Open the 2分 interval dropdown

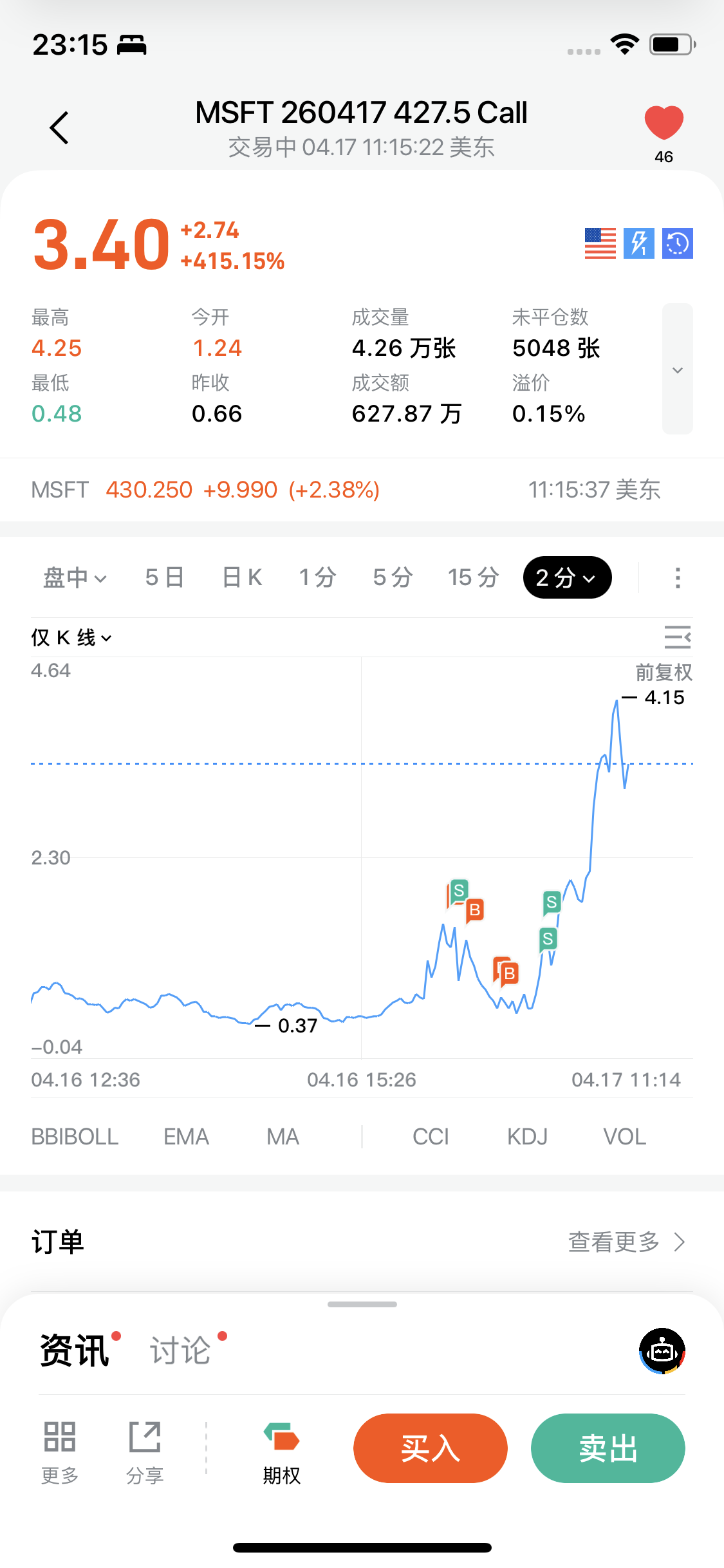click(566, 577)
